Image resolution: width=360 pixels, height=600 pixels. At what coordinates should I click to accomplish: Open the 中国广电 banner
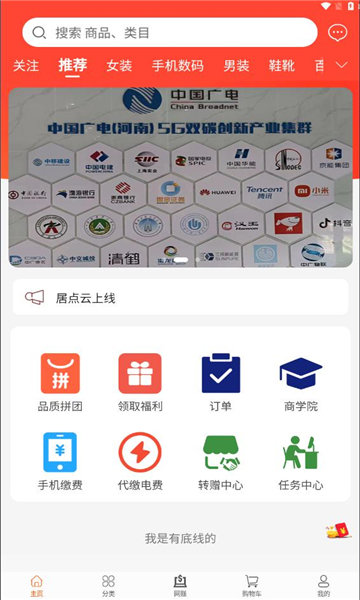tap(181, 177)
